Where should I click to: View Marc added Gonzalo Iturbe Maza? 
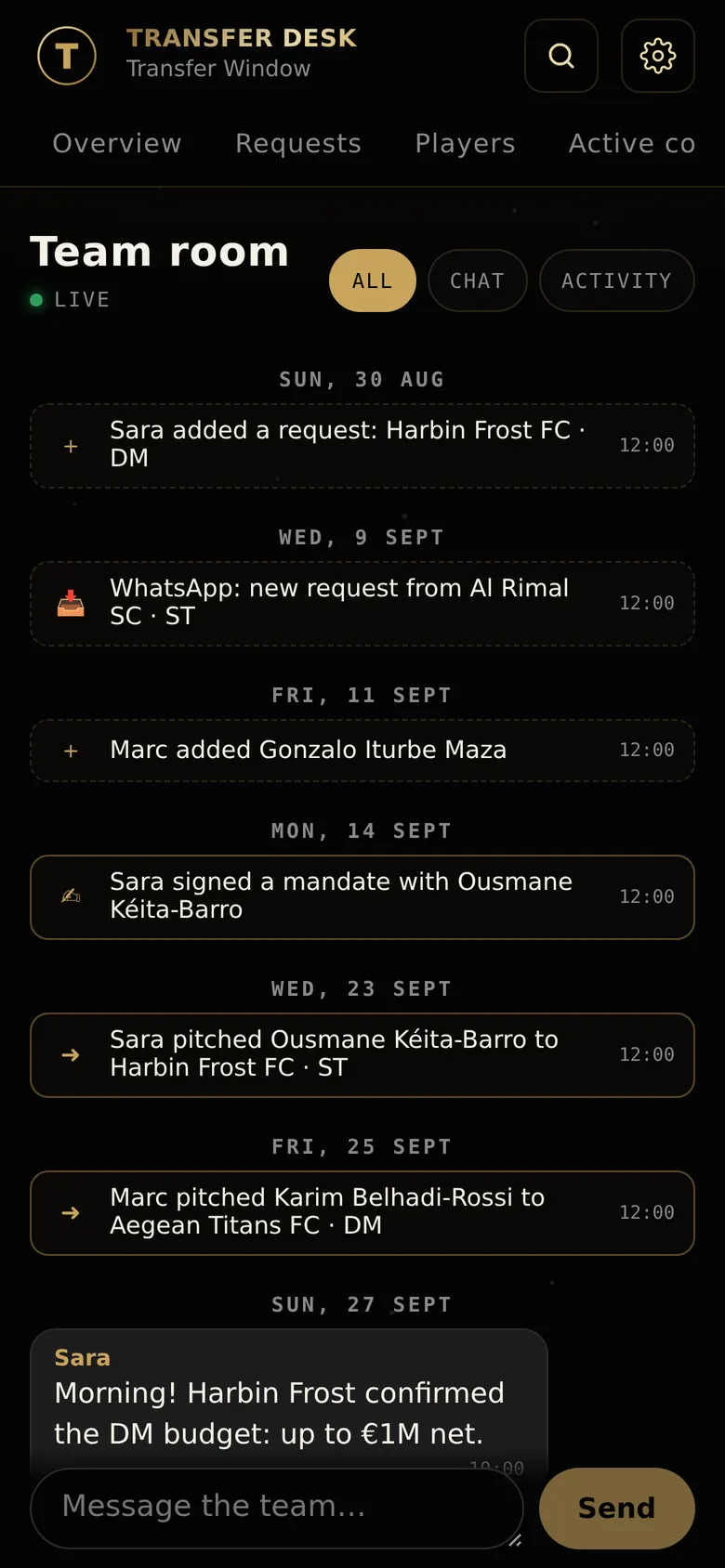pyautogui.click(x=362, y=751)
